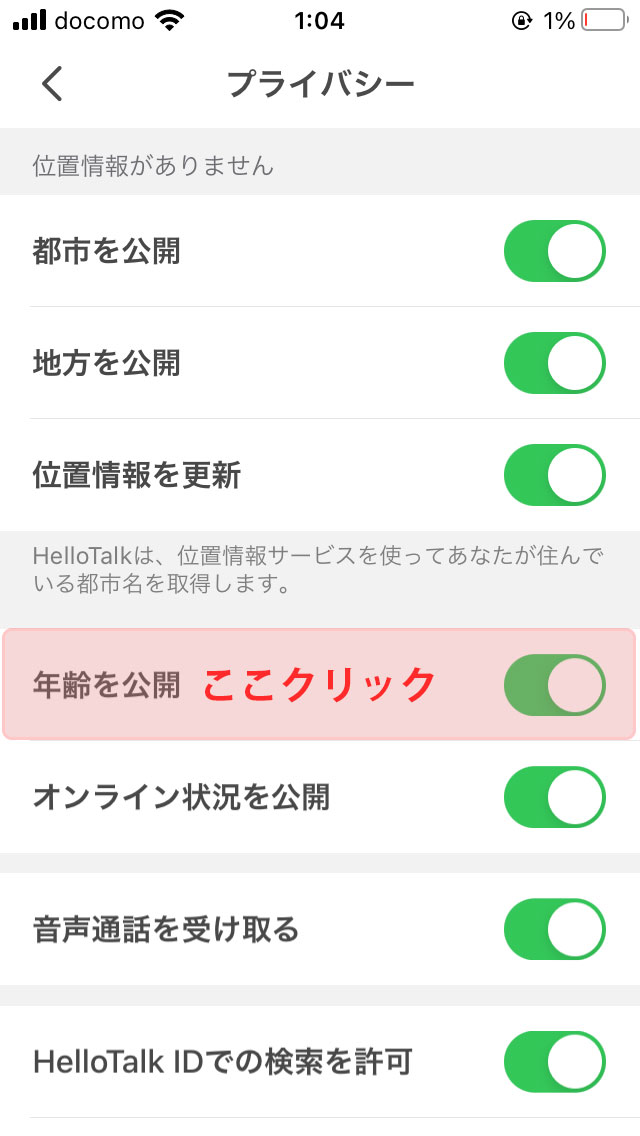Toggle 位置情報を更新 off

click(x=555, y=475)
